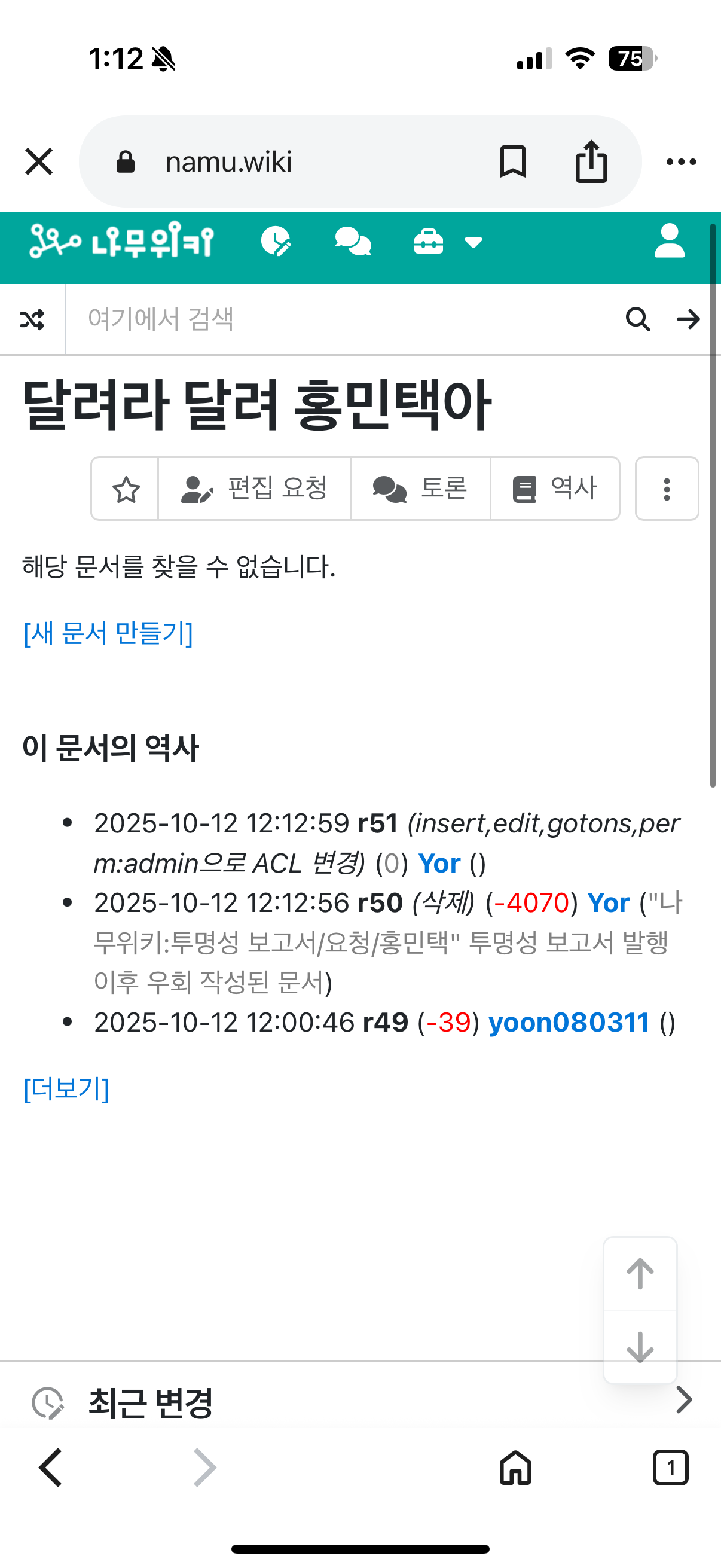Star this document
The width and height of the screenshot is (721, 1568).
pyautogui.click(x=126, y=489)
